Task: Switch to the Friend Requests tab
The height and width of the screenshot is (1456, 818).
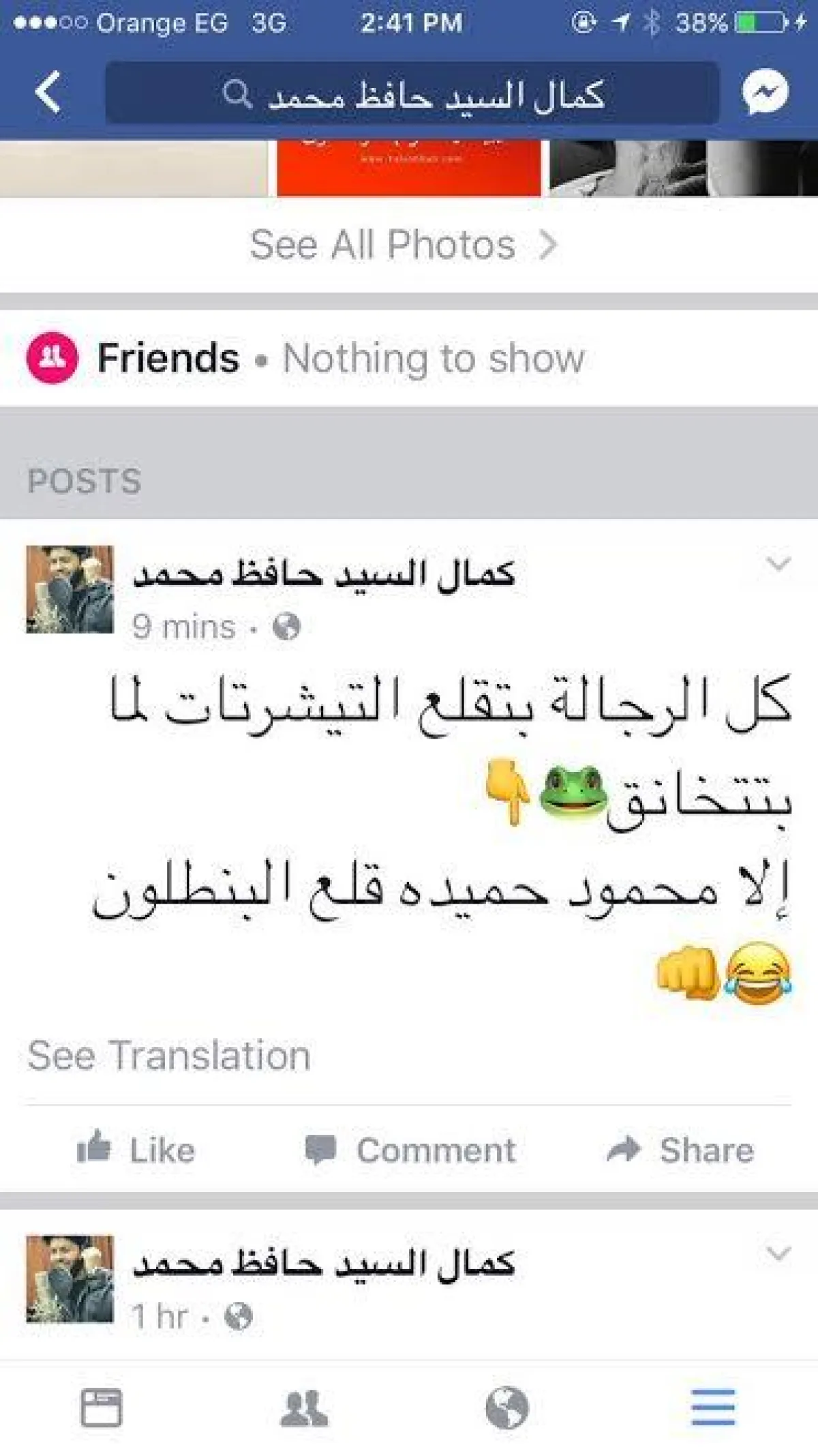Action: pyautogui.click(x=304, y=1408)
